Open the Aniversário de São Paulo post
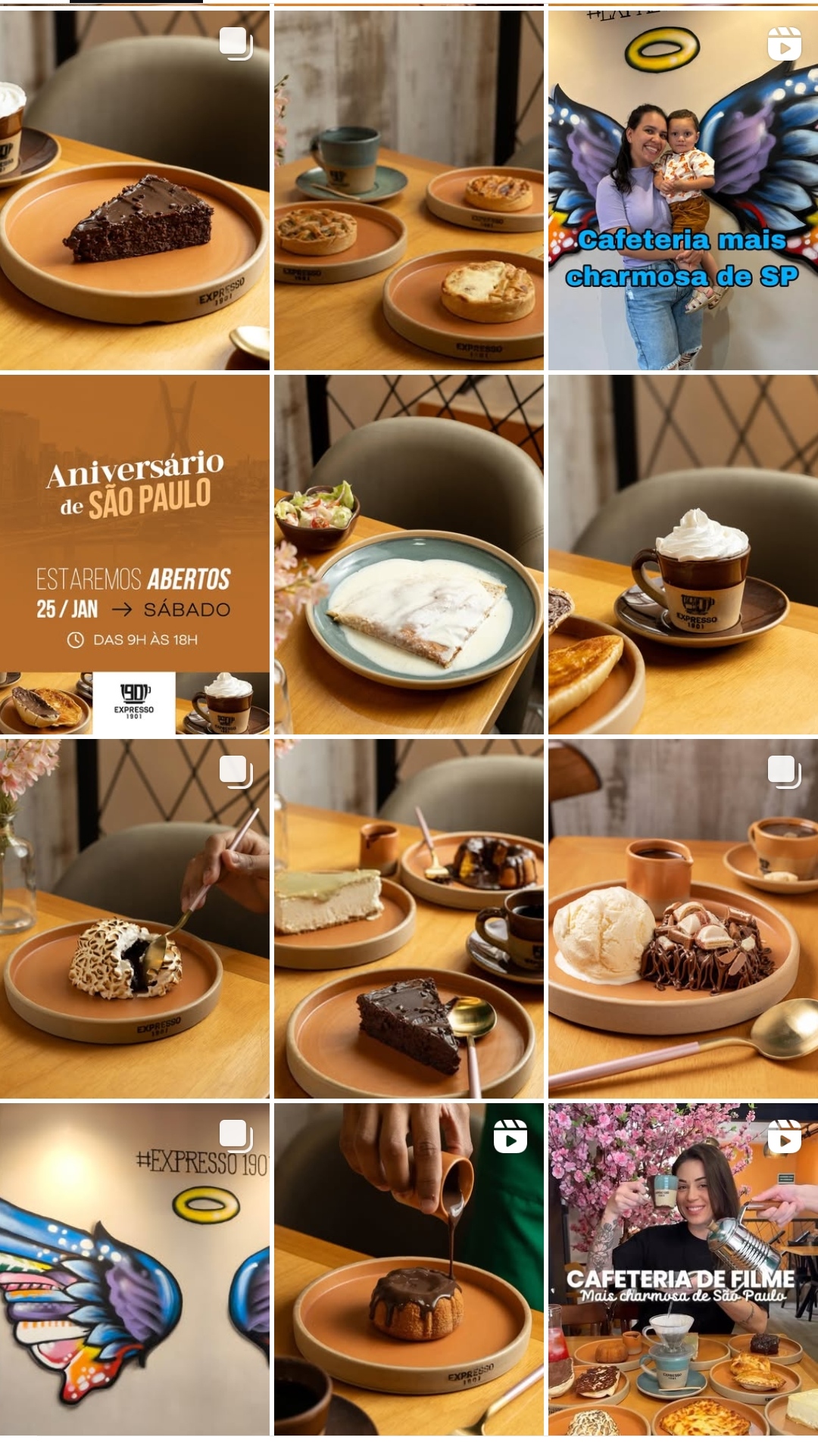This screenshot has height=1456, width=818. point(135,554)
